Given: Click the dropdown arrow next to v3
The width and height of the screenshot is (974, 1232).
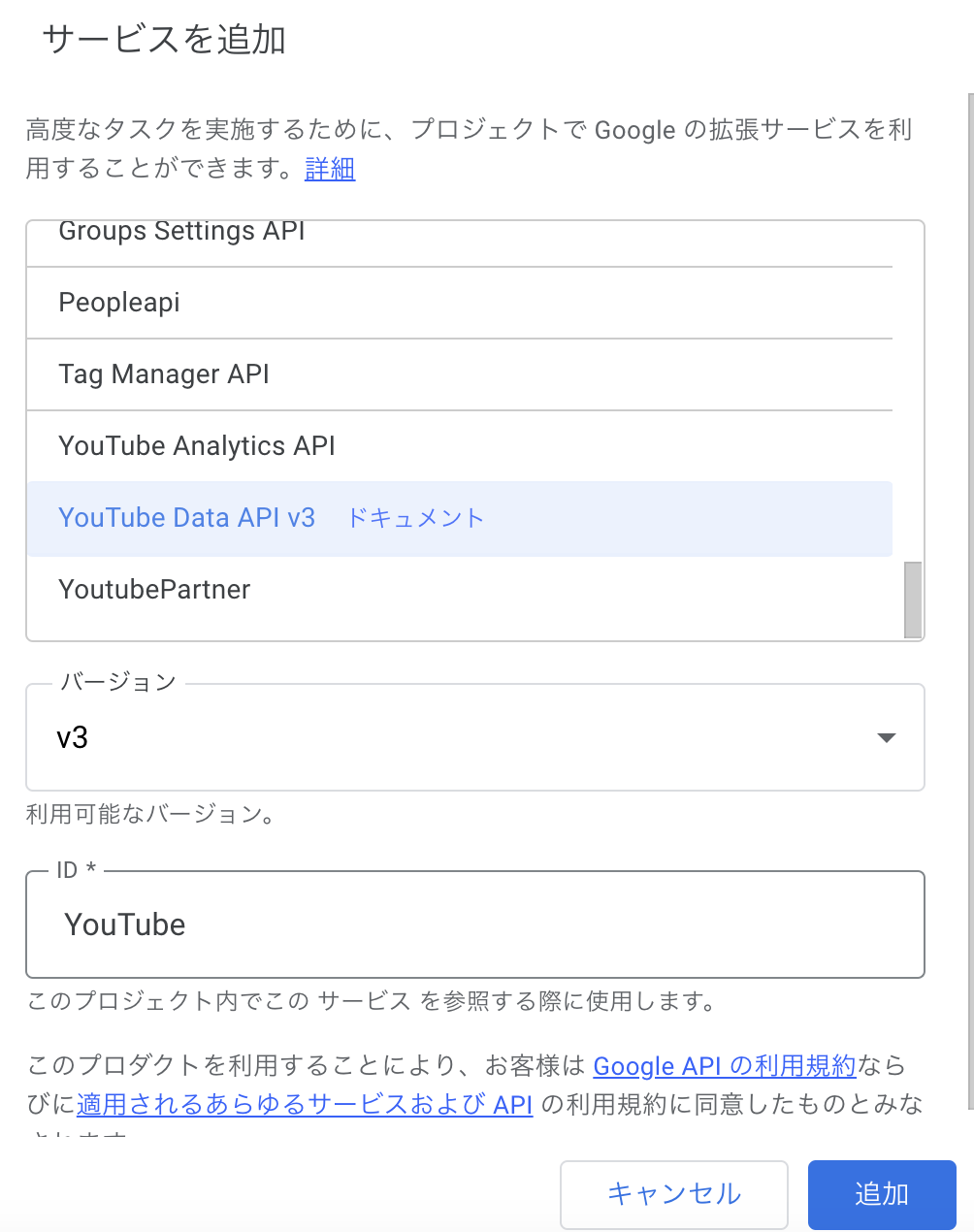Looking at the screenshot, I should [886, 737].
